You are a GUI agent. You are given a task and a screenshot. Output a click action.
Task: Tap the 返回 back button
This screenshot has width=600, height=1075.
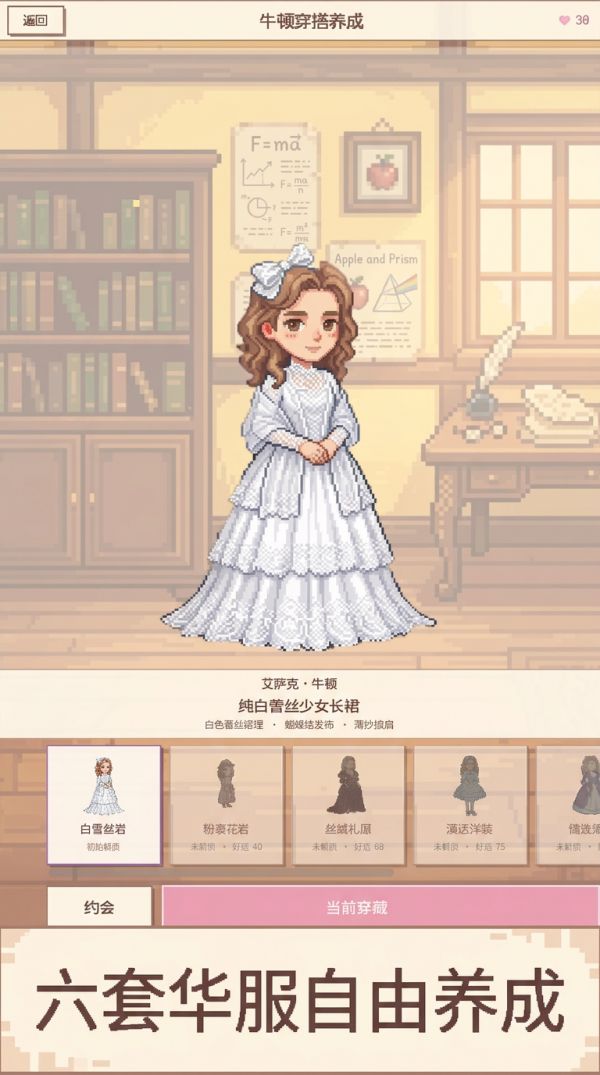click(x=36, y=21)
